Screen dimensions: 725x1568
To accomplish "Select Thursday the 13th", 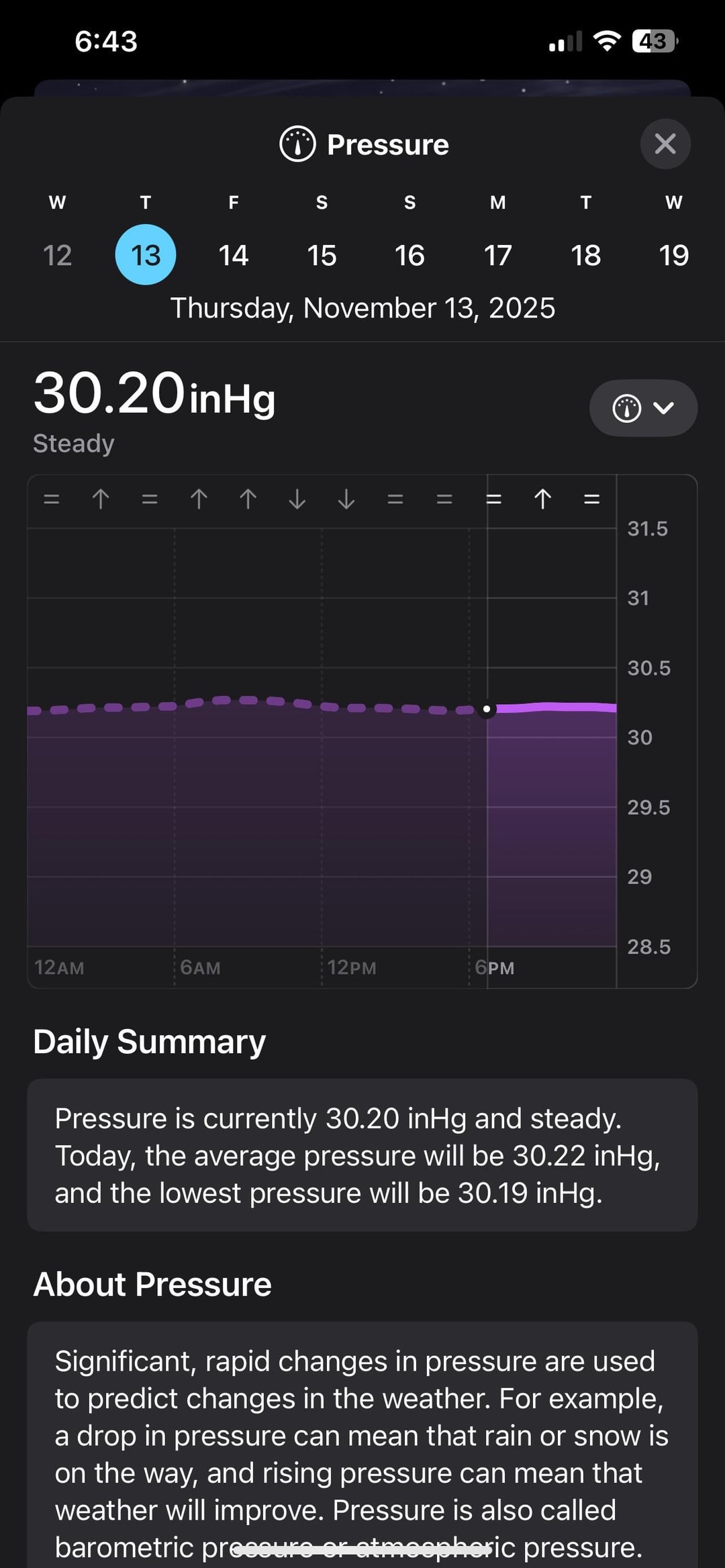I will 146,255.
